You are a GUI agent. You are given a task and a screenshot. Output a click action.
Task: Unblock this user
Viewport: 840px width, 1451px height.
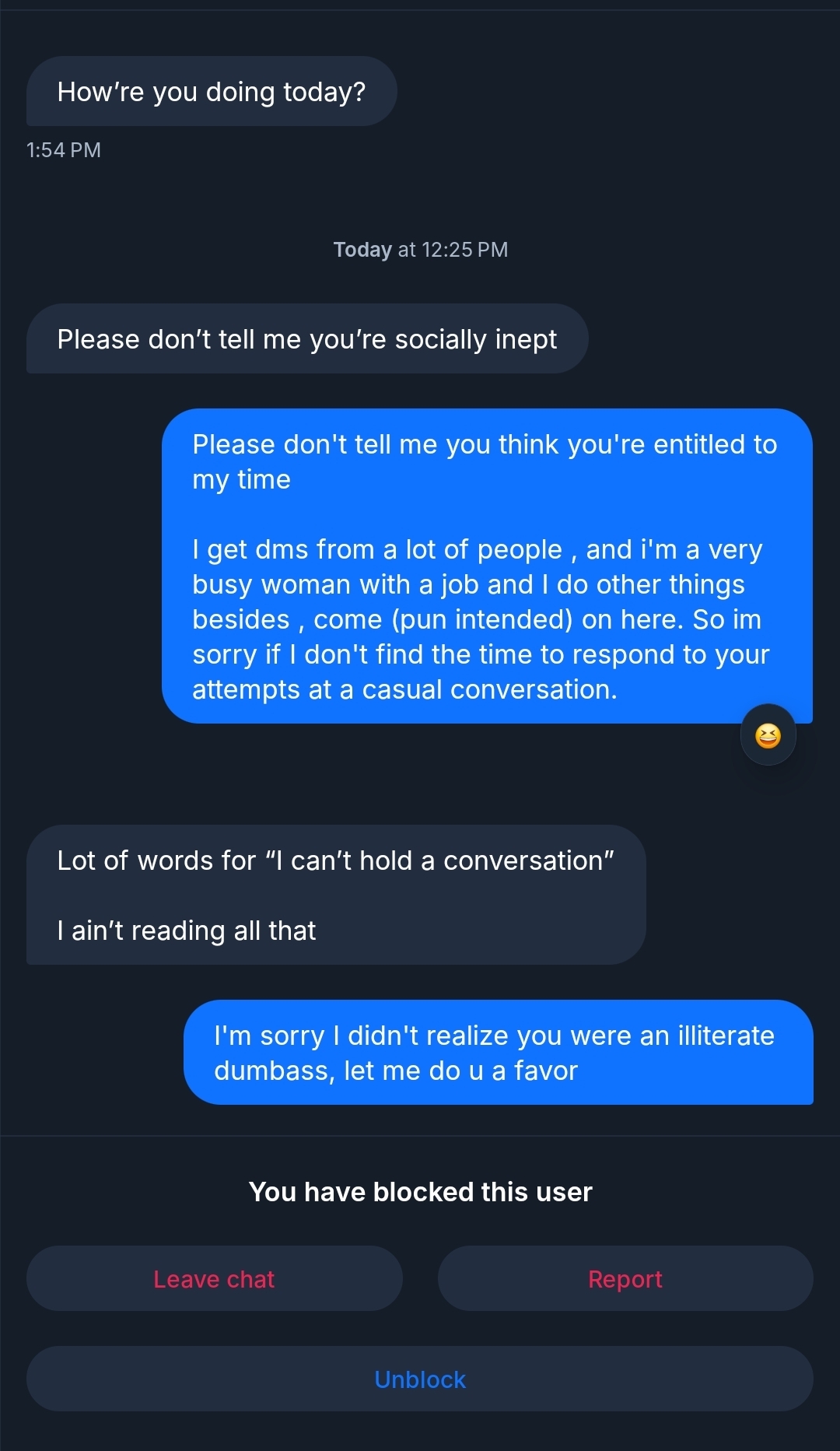pos(420,1379)
